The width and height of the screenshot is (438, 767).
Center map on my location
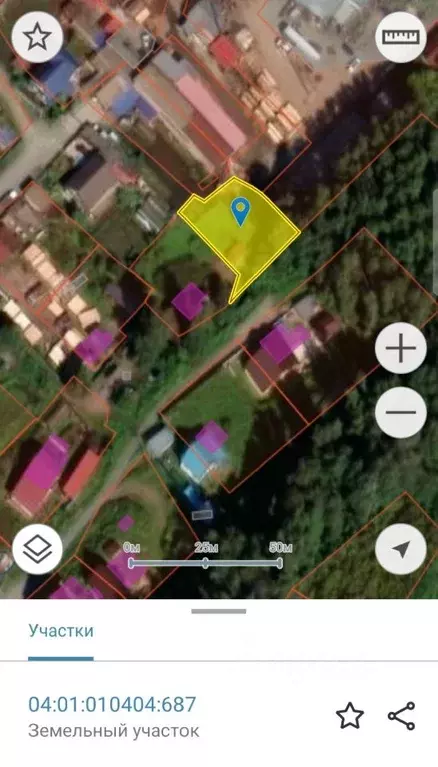click(x=401, y=549)
